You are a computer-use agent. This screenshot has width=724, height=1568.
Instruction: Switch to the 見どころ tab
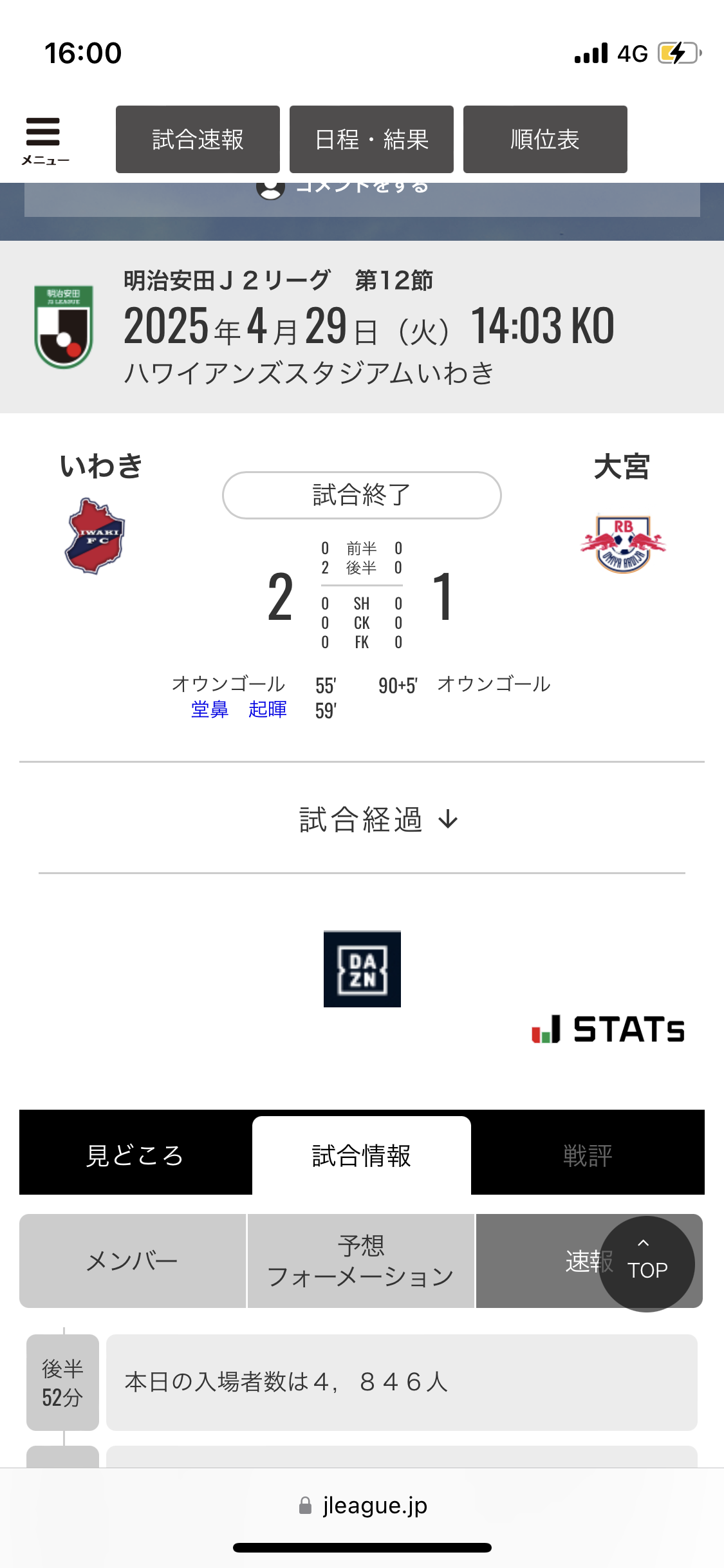[135, 1155]
